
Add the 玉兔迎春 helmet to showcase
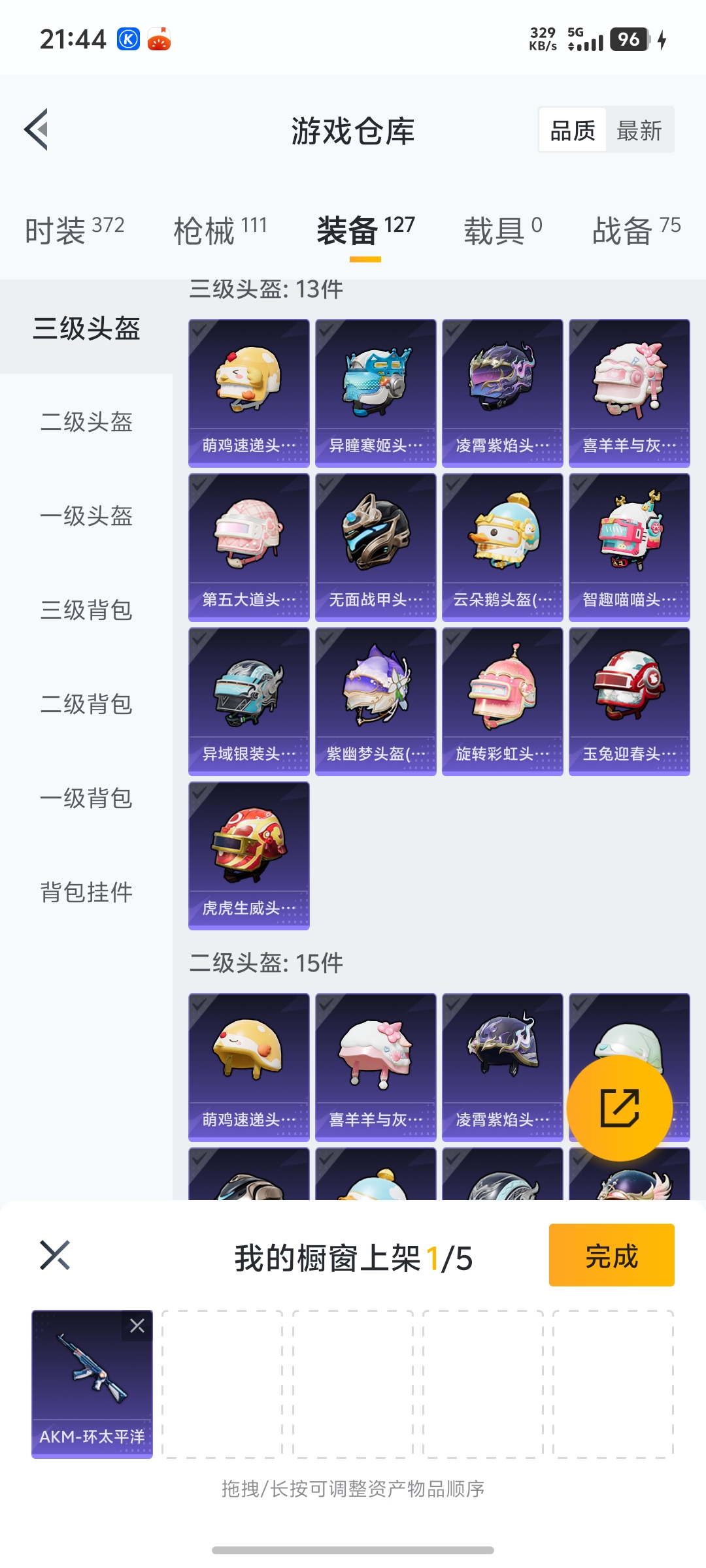(630, 701)
